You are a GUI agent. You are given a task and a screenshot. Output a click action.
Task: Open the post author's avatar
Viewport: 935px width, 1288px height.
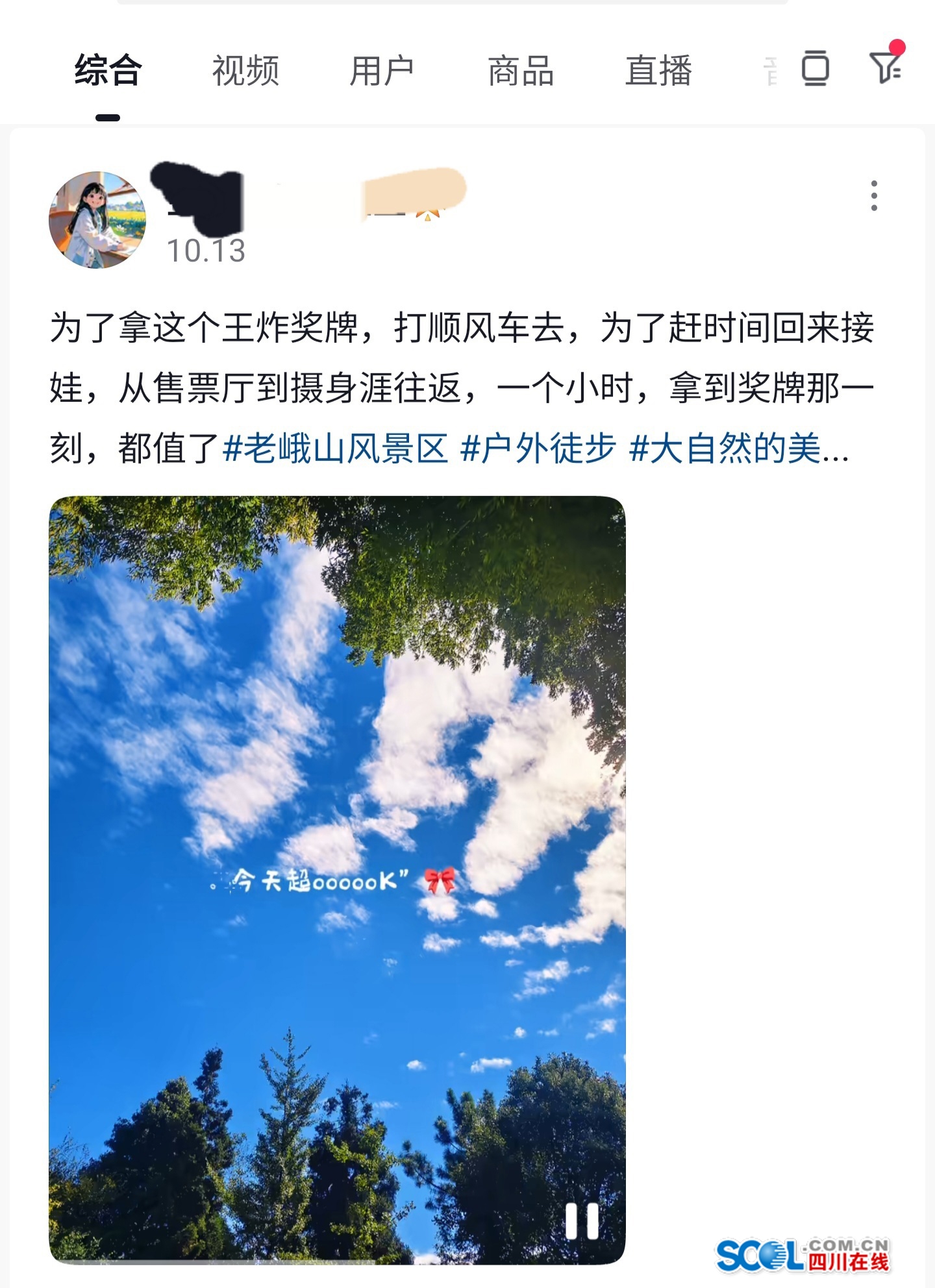97,219
